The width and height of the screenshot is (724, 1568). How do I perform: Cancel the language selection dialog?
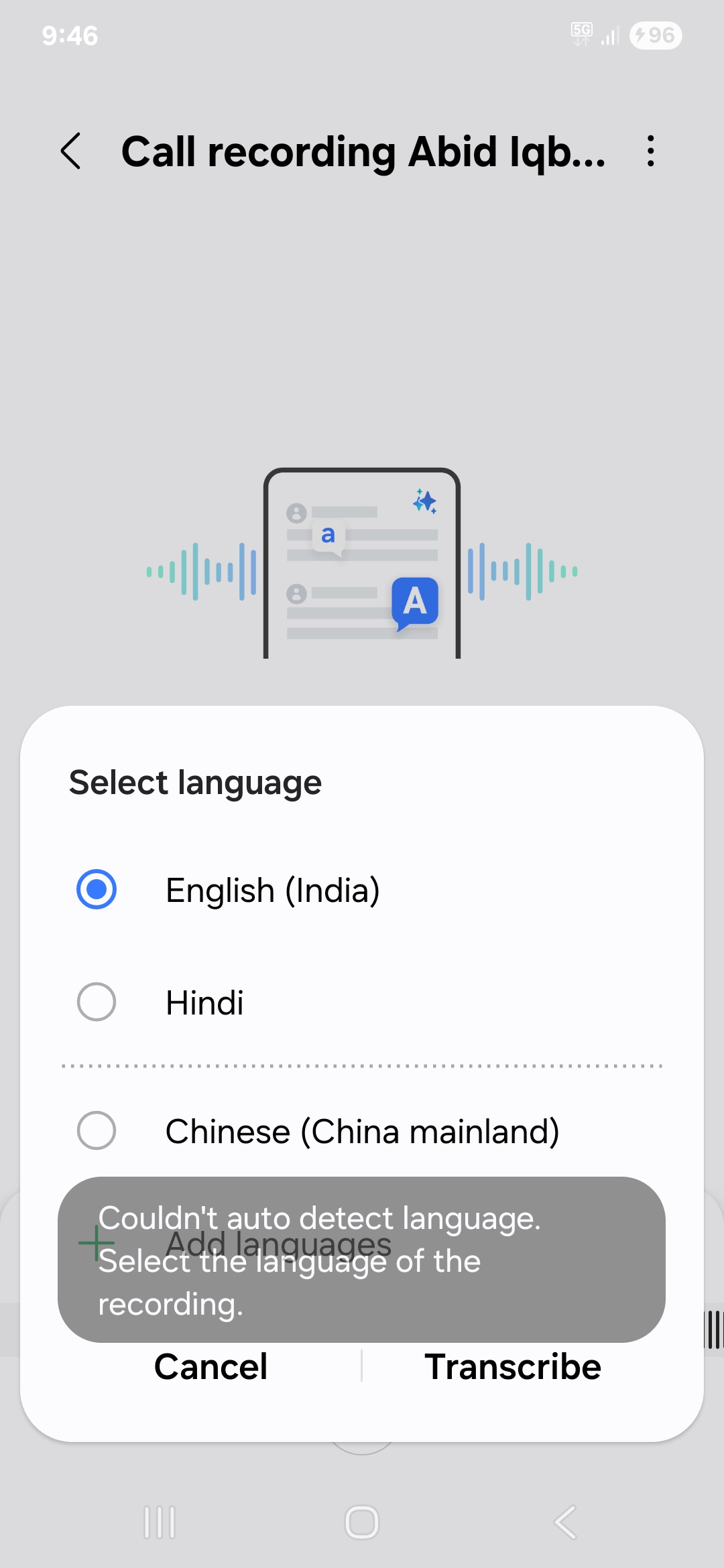[x=210, y=1367]
